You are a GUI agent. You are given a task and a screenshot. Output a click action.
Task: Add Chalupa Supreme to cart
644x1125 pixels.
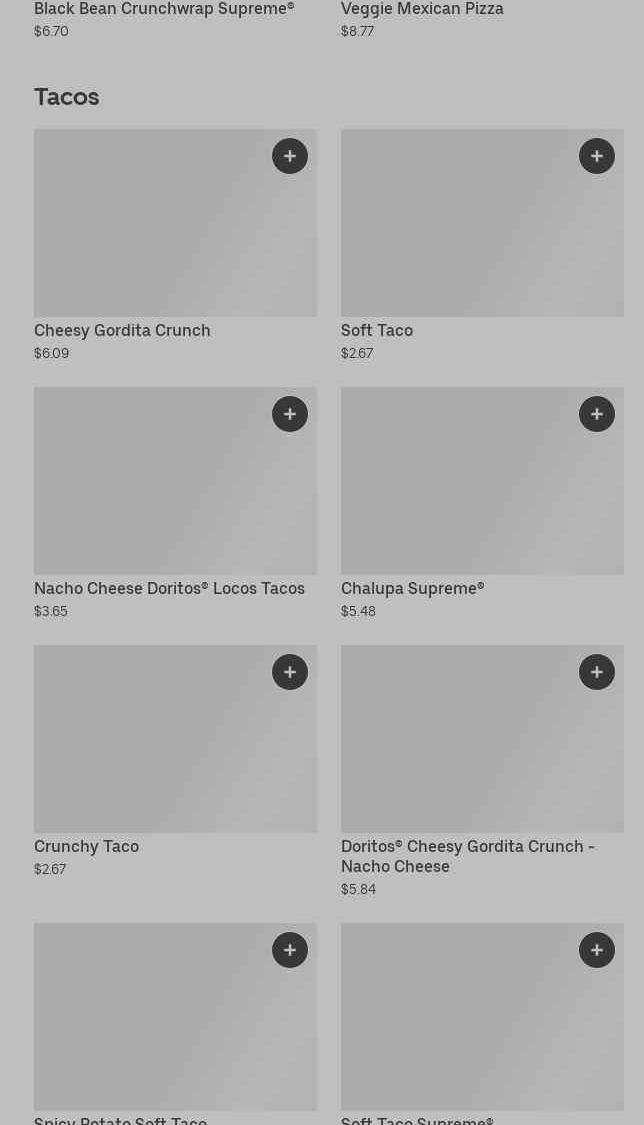click(597, 414)
